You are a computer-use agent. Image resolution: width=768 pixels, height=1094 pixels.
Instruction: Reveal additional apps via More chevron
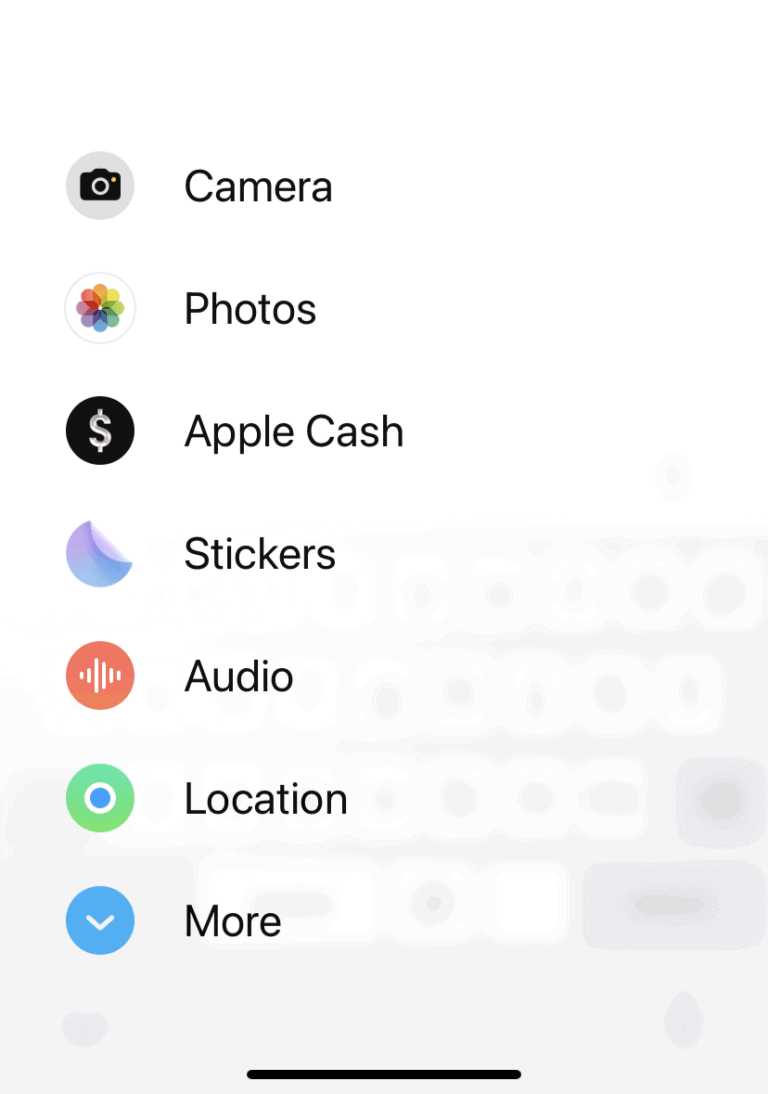tap(100, 920)
